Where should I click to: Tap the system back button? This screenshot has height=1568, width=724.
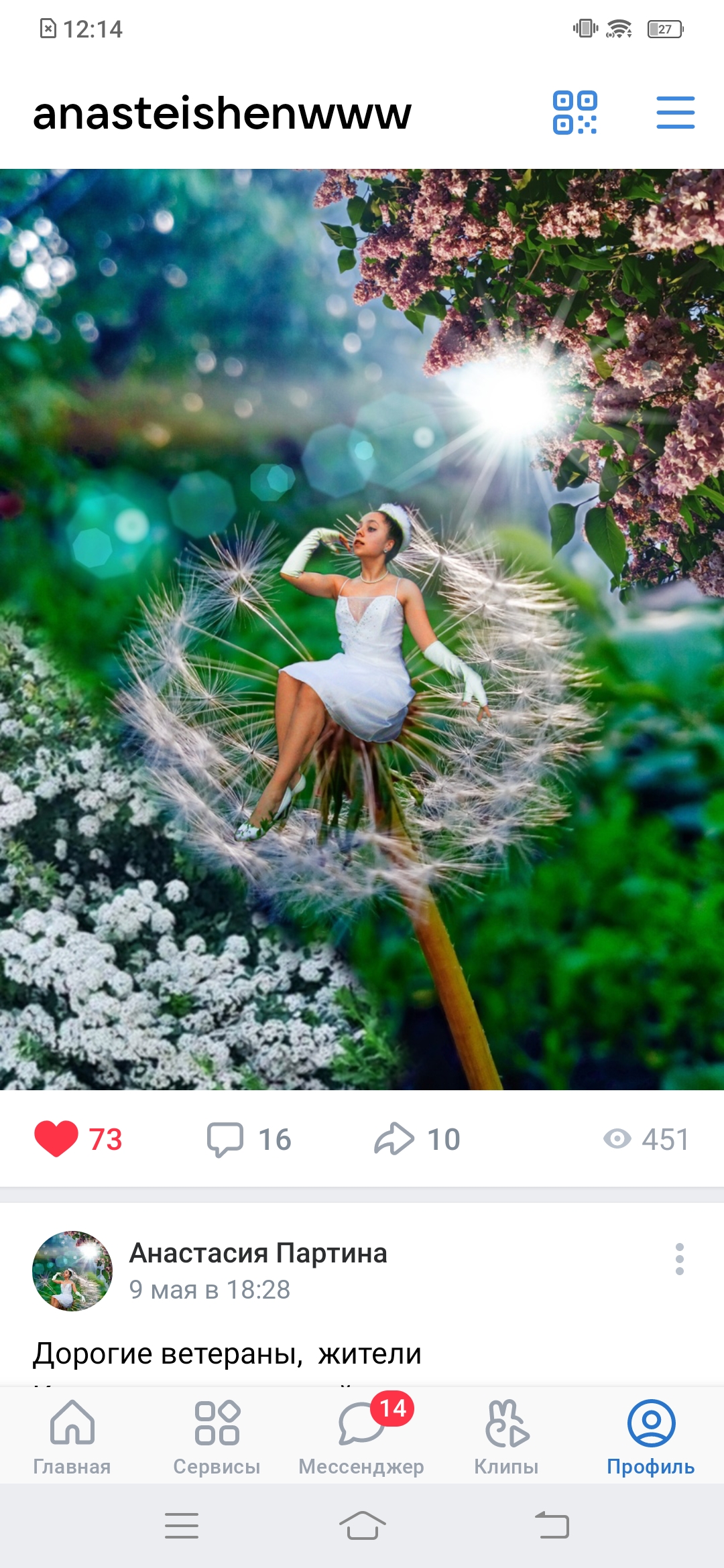(552, 1525)
